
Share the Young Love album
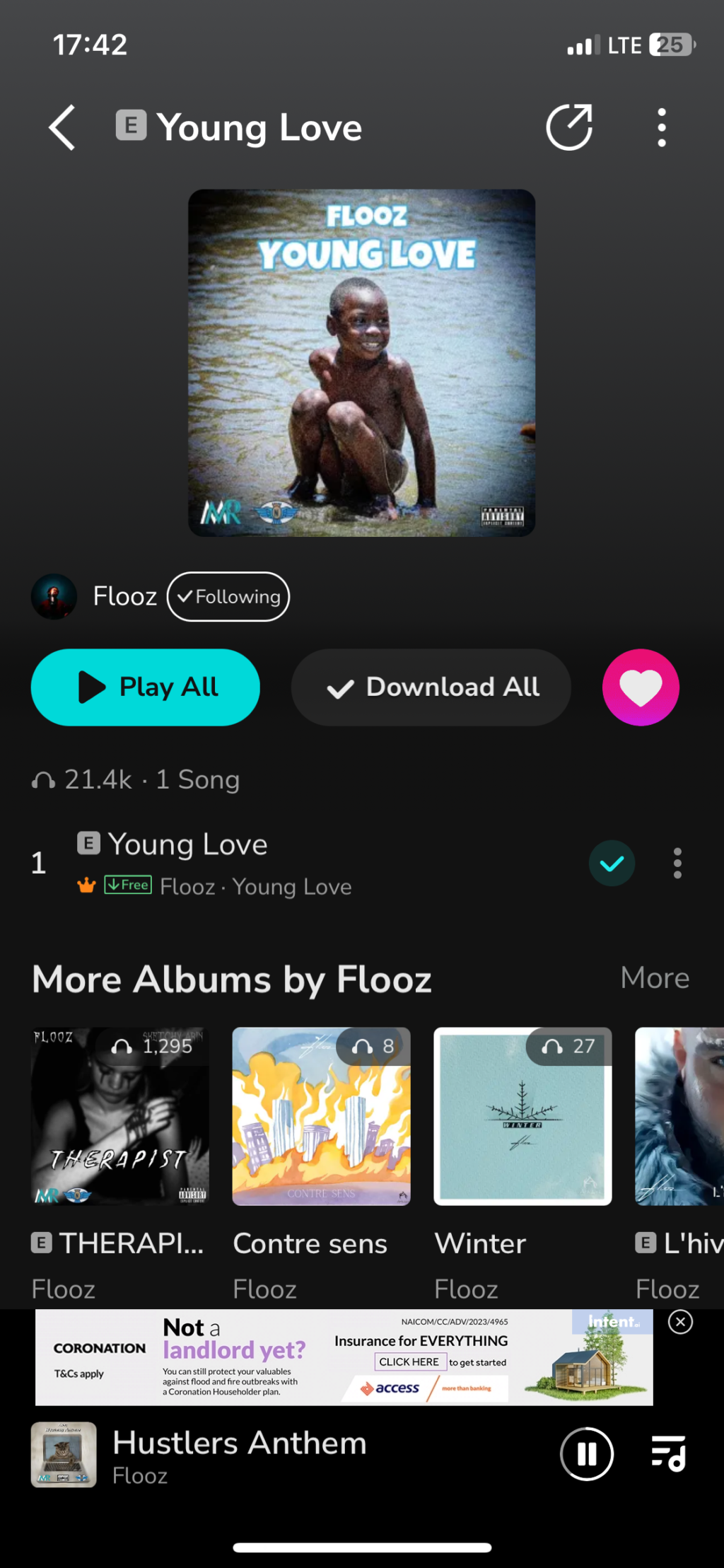point(569,128)
